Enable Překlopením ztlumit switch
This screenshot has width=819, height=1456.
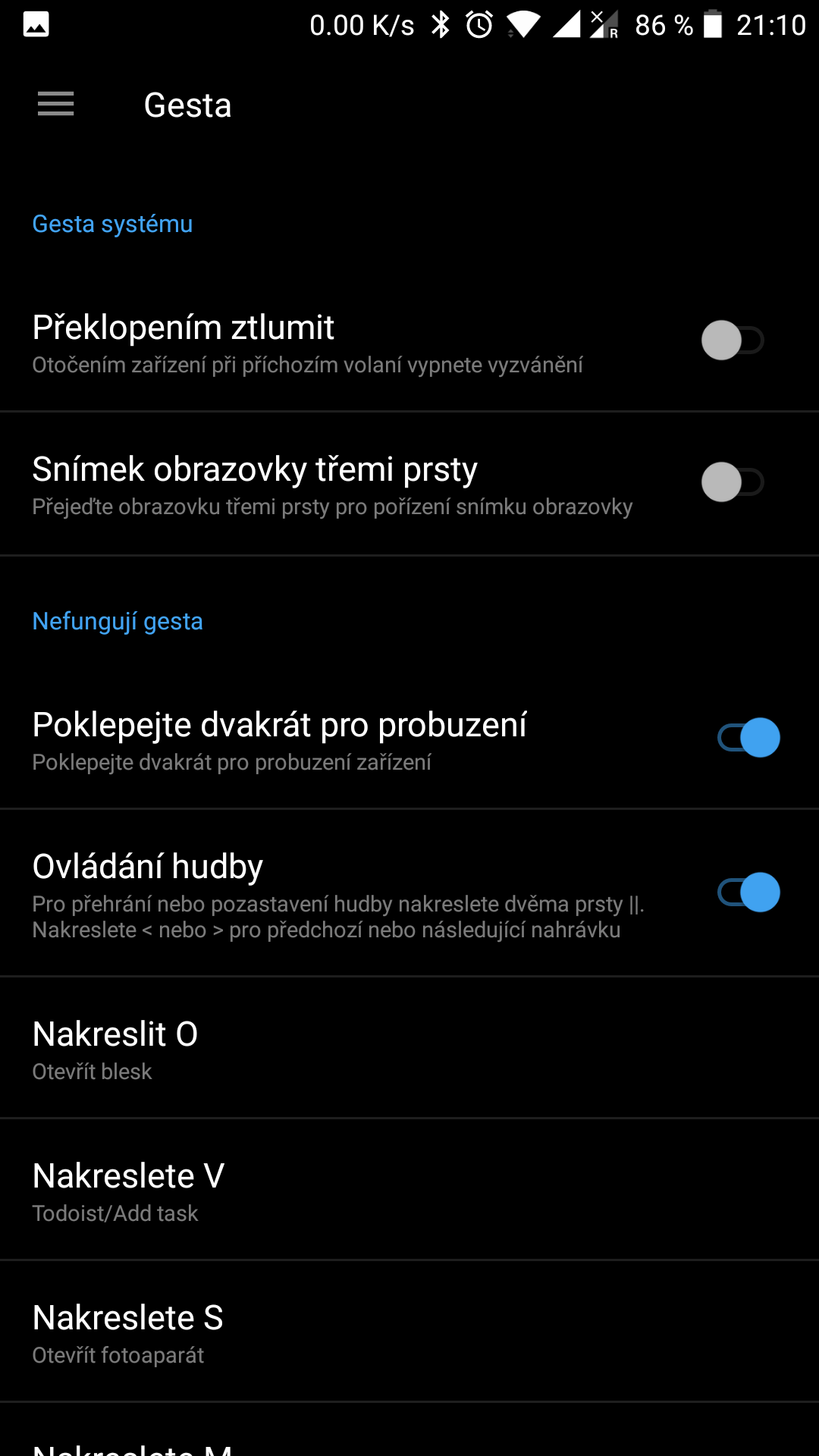[x=733, y=340]
